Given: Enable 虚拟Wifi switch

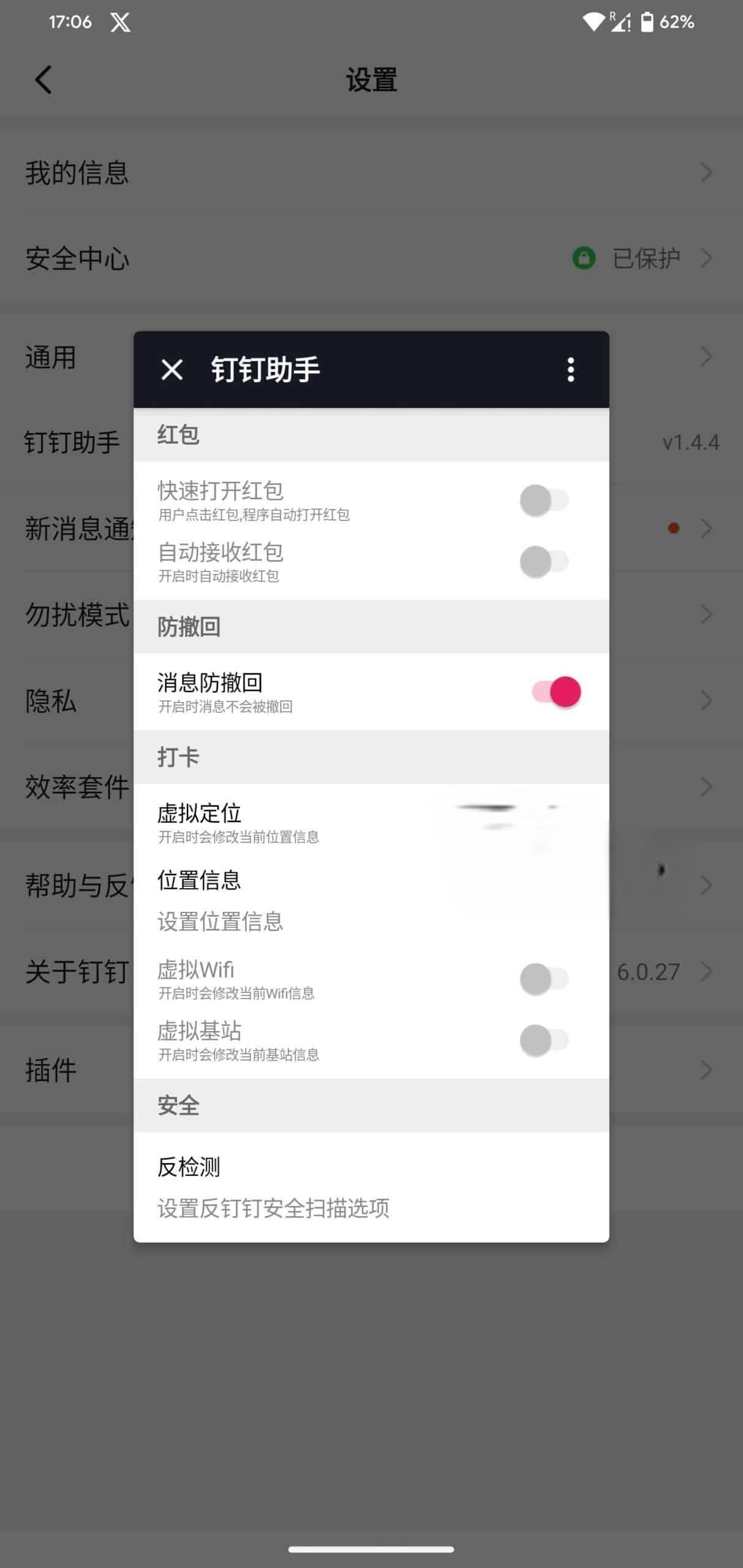Looking at the screenshot, I should (x=544, y=979).
